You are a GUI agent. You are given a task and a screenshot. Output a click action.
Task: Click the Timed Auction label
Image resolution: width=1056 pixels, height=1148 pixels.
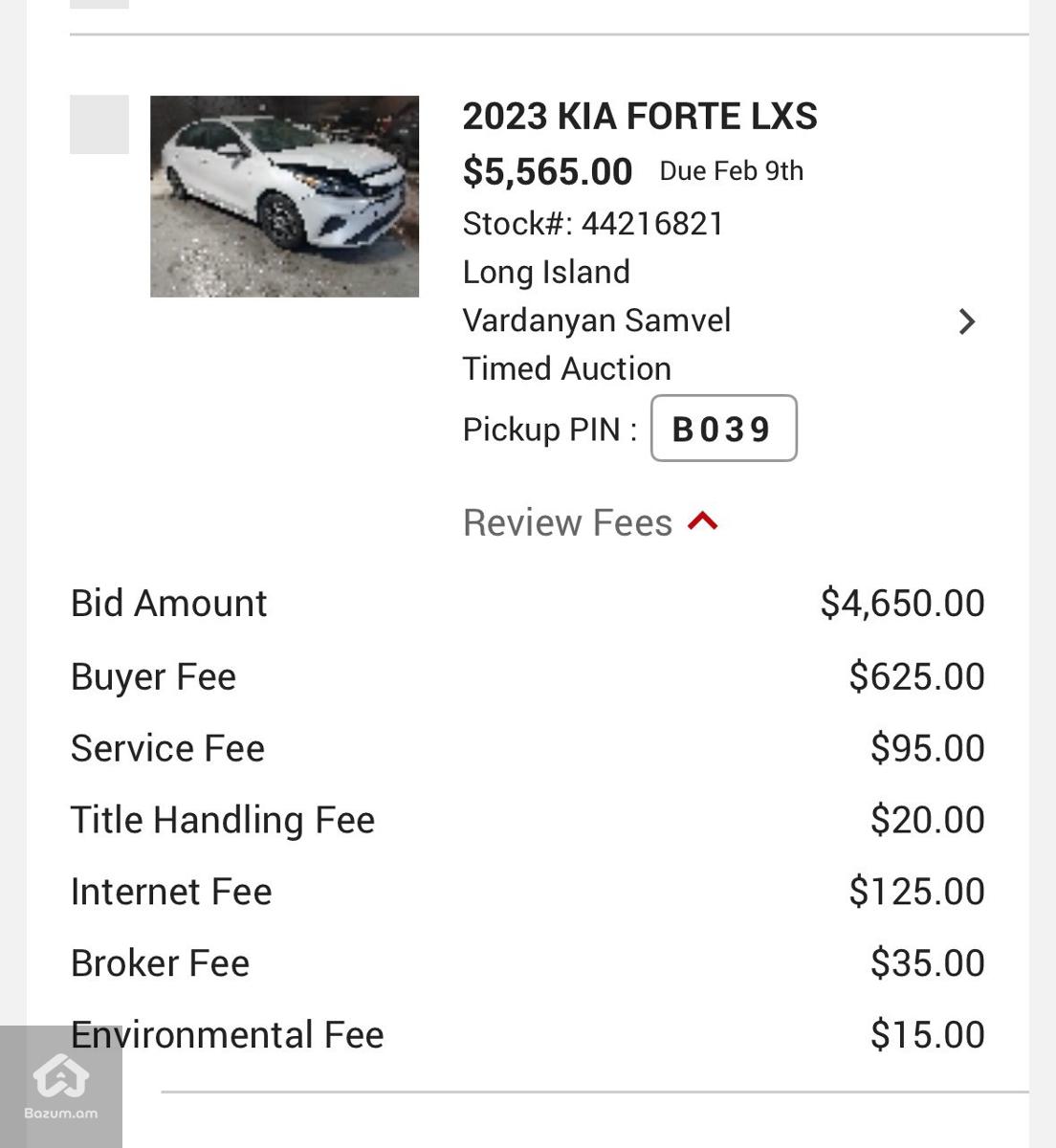click(x=567, y=368)
